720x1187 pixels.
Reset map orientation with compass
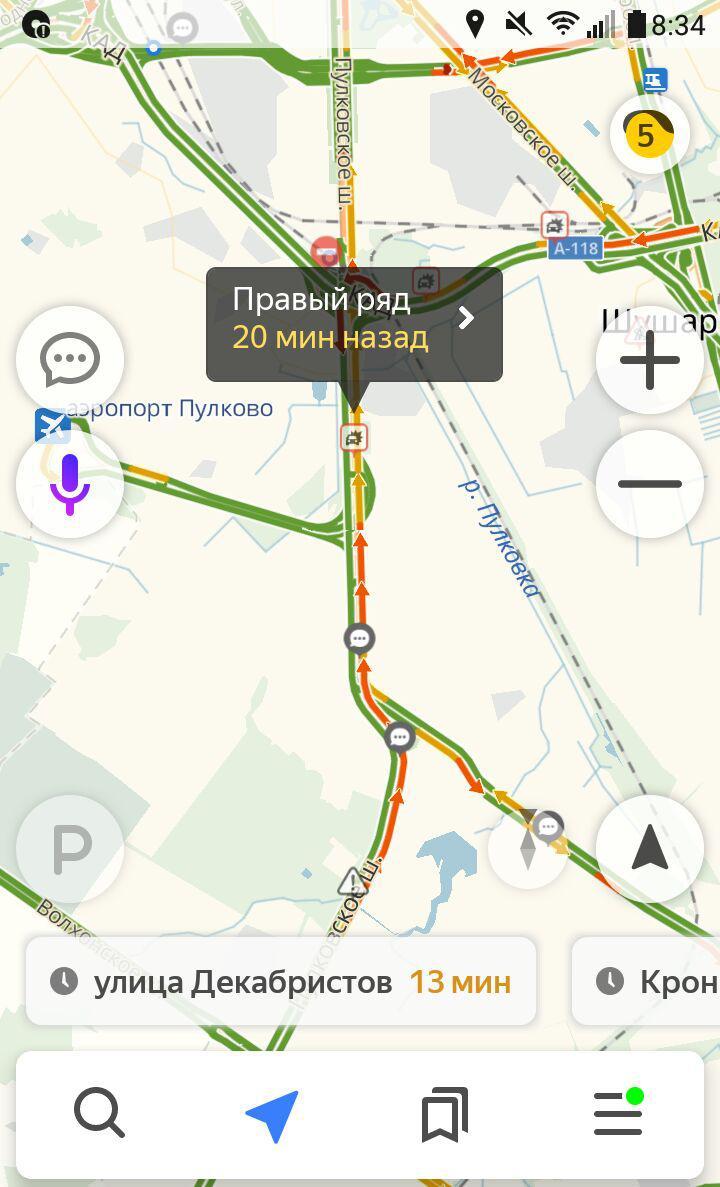point(528,849)
